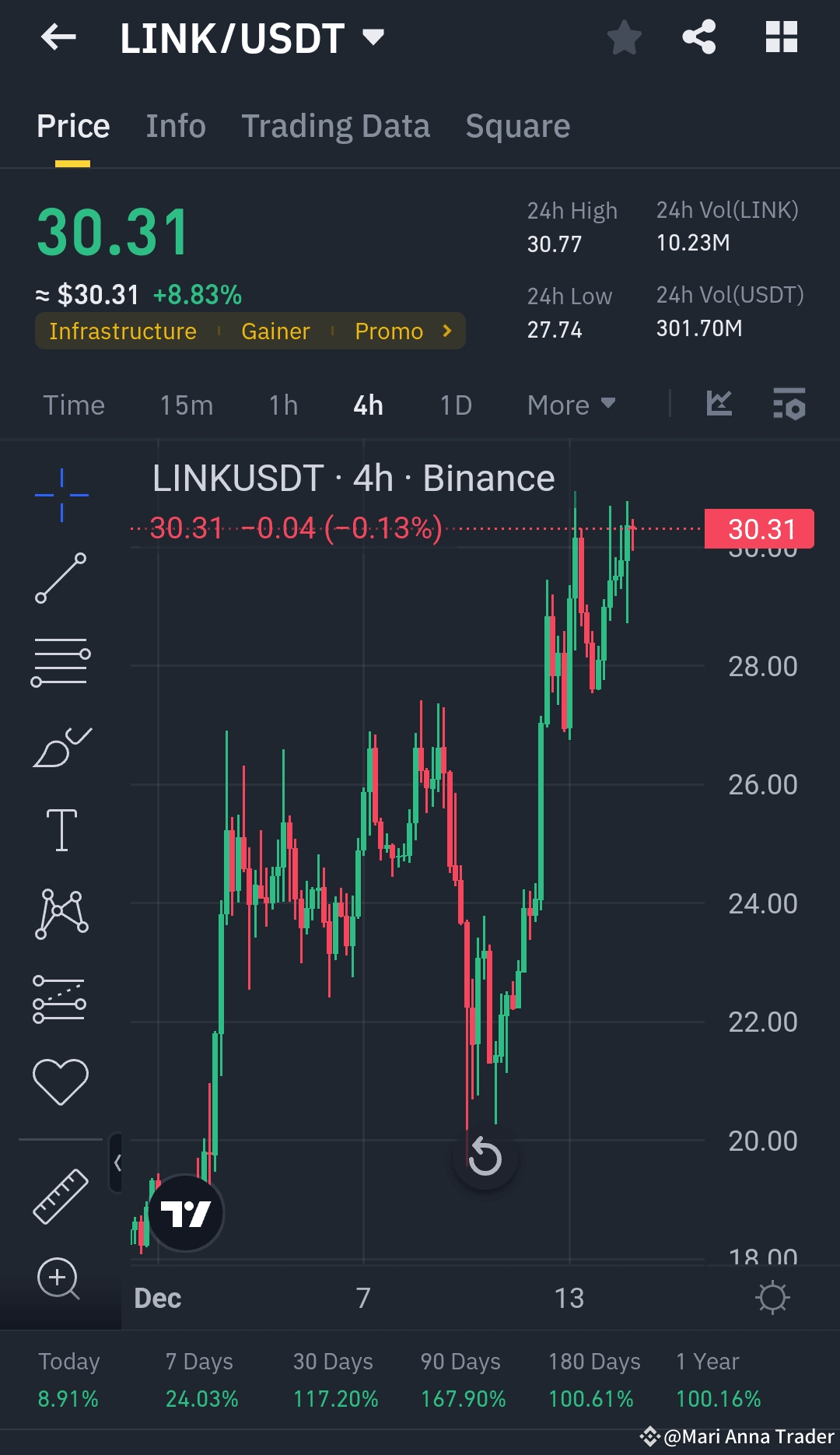Screen dimensions: 840x1455
Task: Add LINK/USDT to favorites with the star
Action: pos(624,37)
